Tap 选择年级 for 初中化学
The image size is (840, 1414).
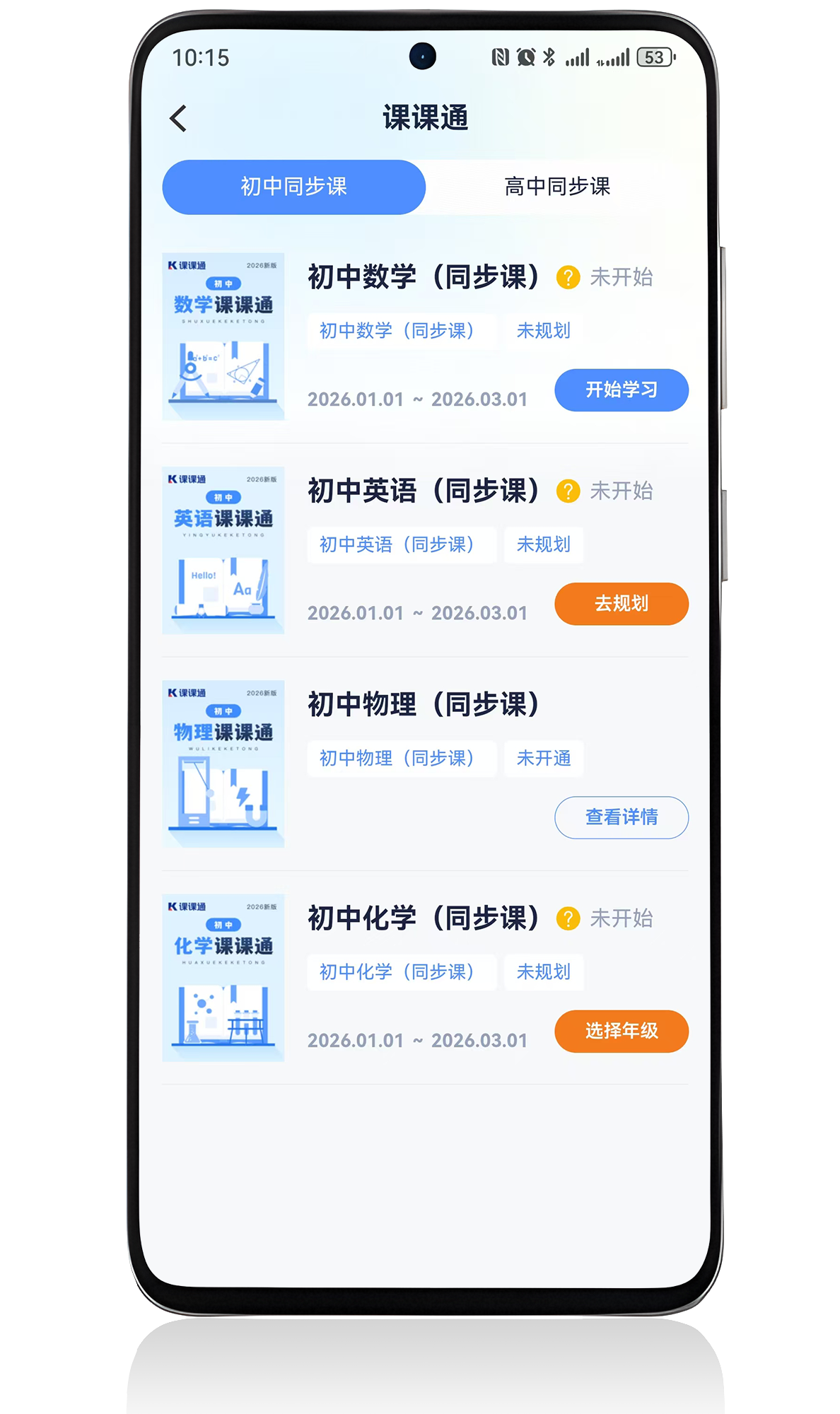click(x=621, y=1031)
